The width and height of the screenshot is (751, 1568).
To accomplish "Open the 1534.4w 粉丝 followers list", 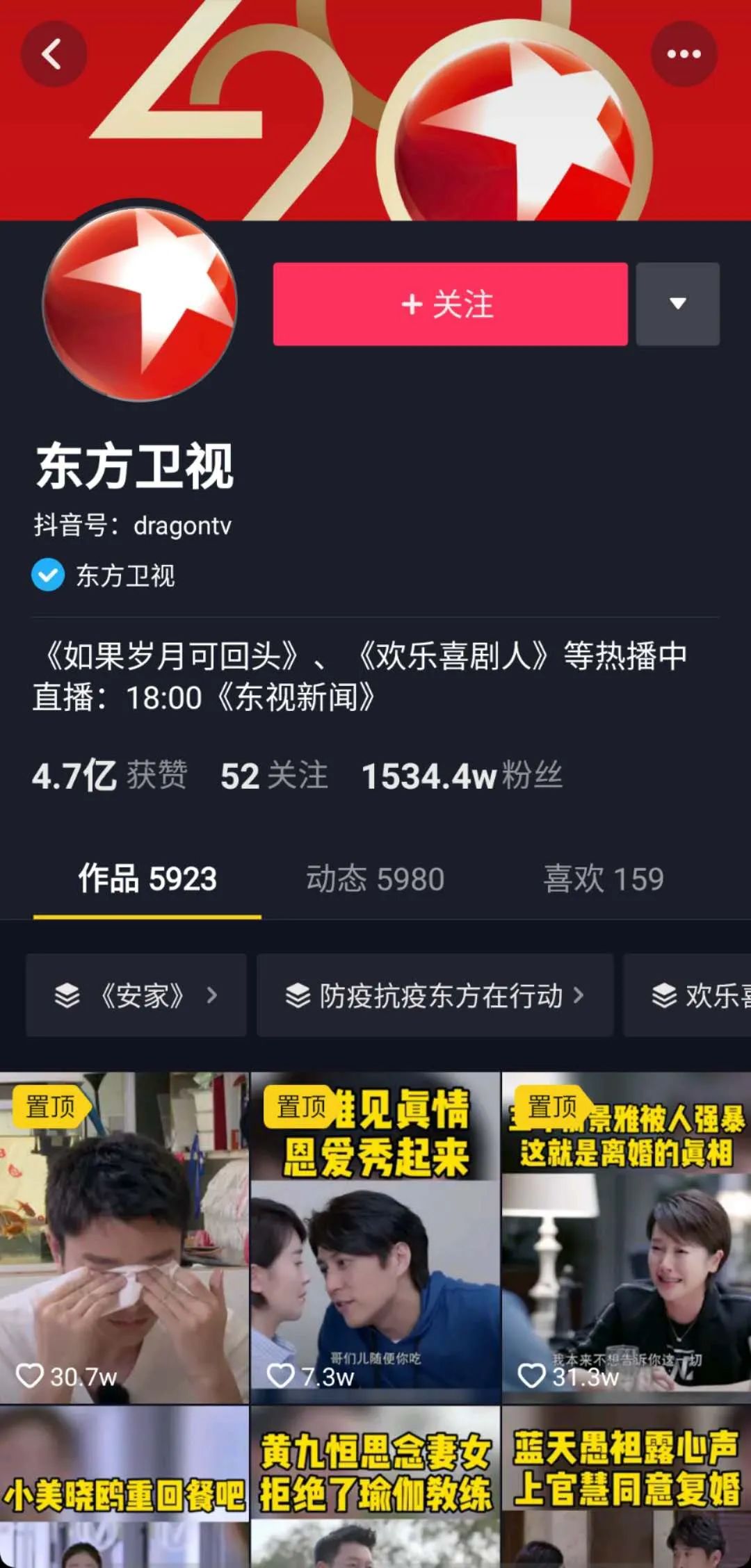I will [x=462, y=776].
